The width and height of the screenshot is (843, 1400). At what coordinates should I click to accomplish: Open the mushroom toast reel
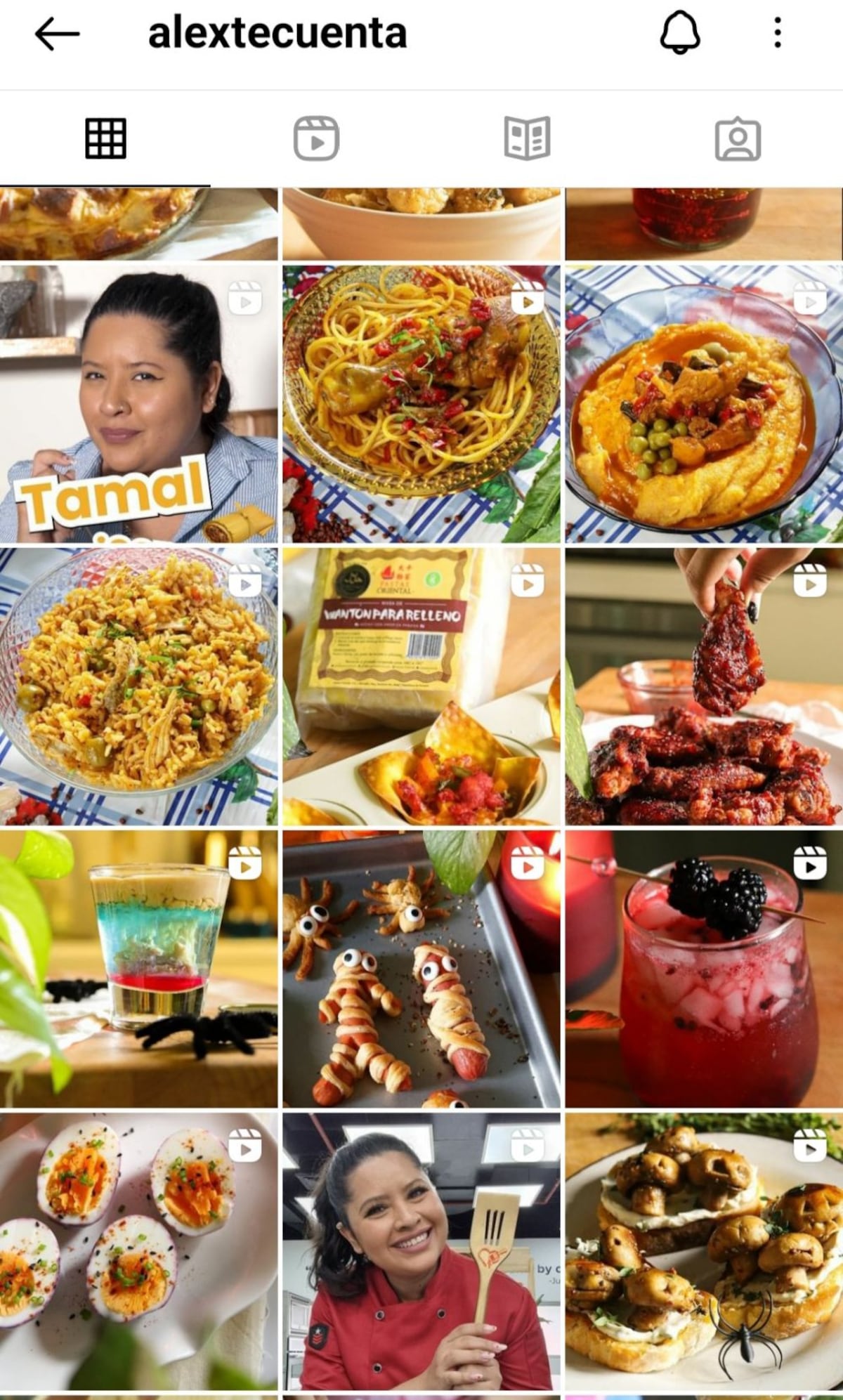point(704,1251)
